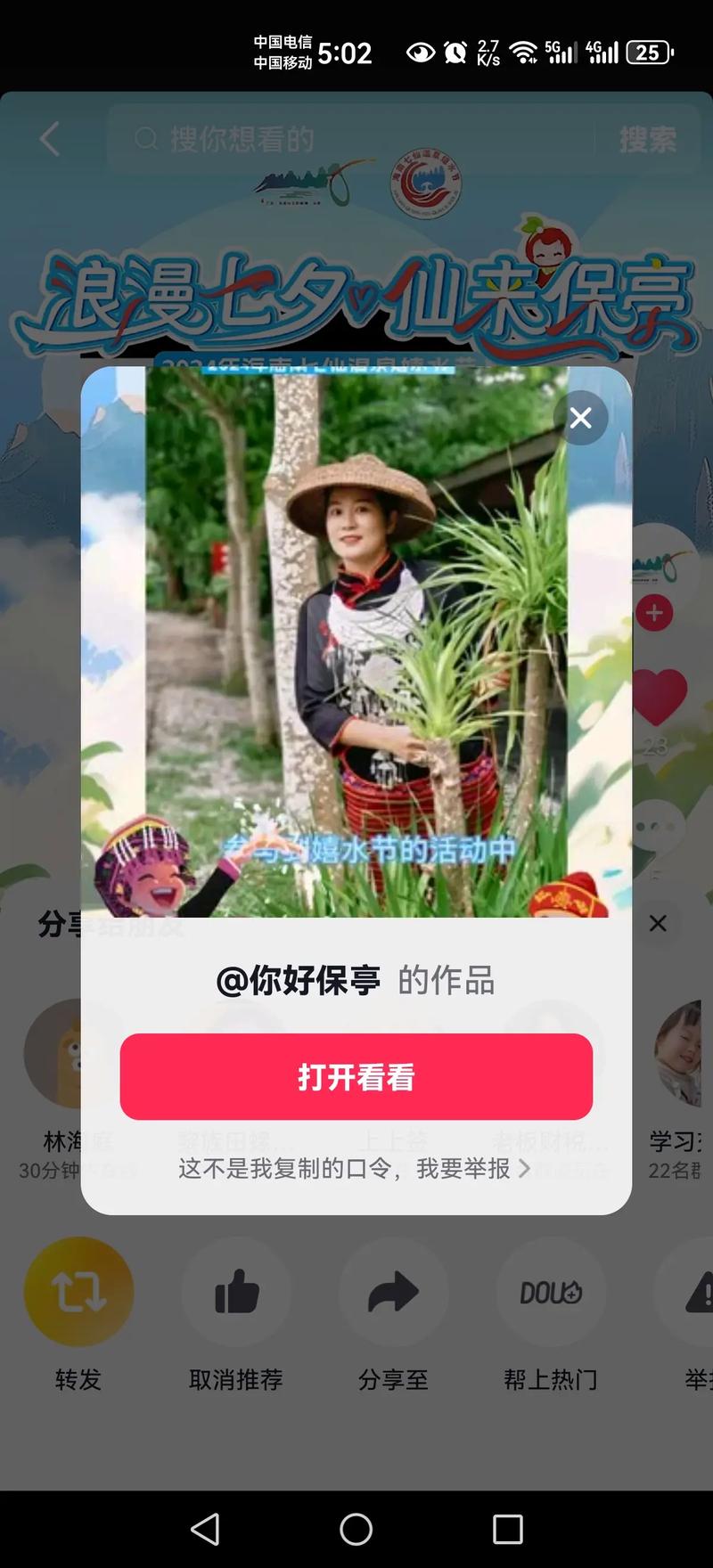Image resolution: width=713 pixels, height=1568 pixels.
Task: Like the video with the heart icon
Action: click(x=660, y=697)
